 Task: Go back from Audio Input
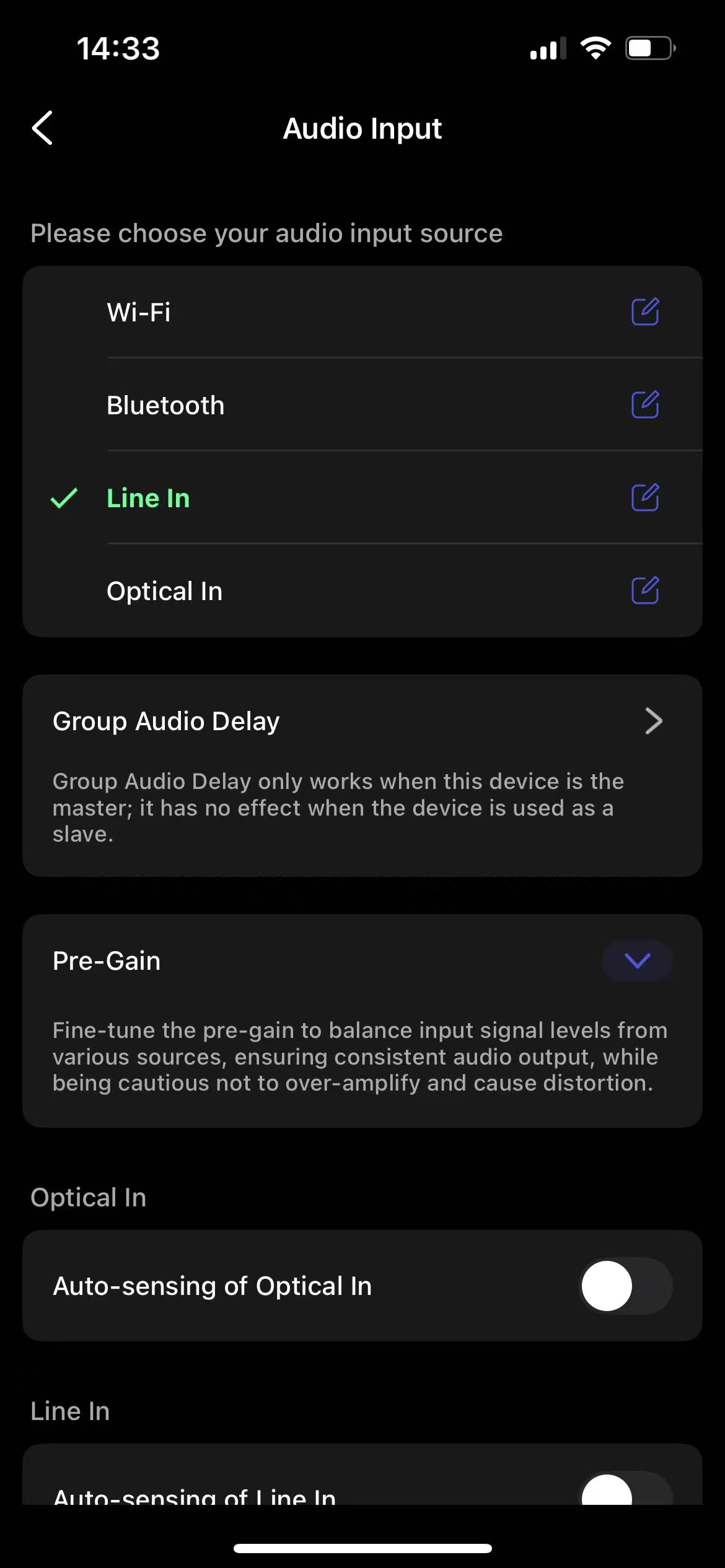pos(42,128)
